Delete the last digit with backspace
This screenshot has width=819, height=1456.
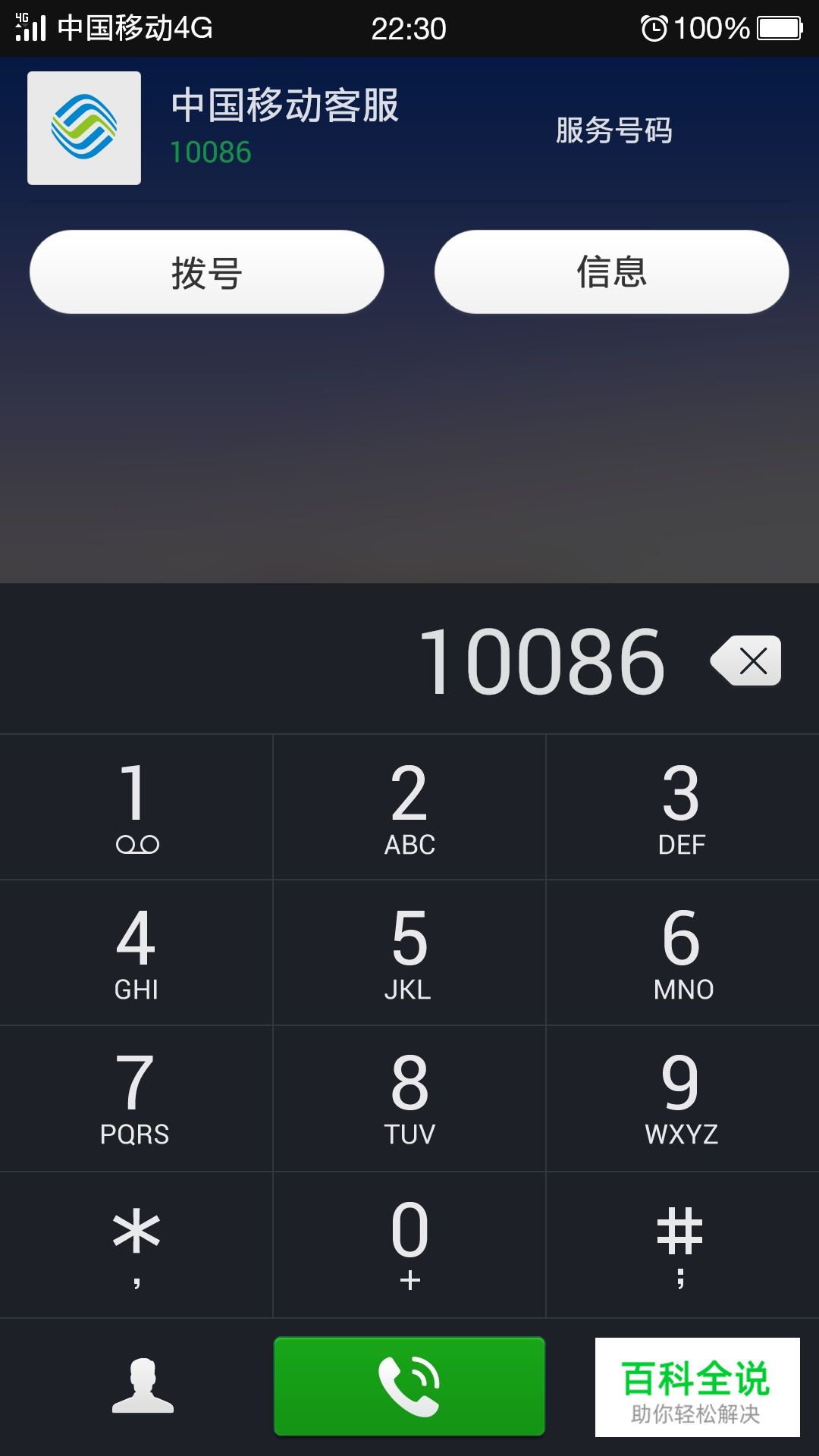point(745,661)
